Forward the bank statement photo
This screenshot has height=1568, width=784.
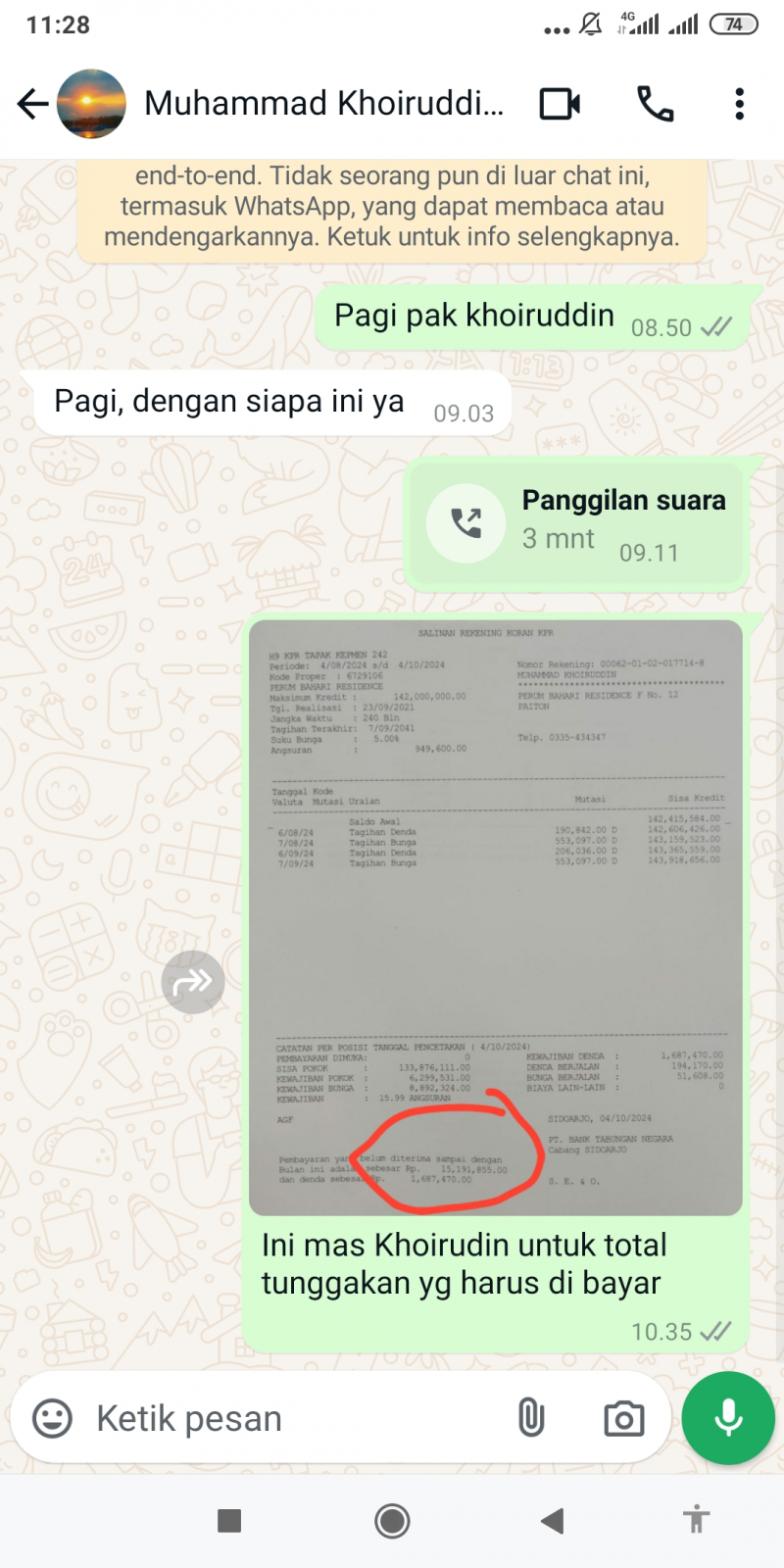coord(193,981)
